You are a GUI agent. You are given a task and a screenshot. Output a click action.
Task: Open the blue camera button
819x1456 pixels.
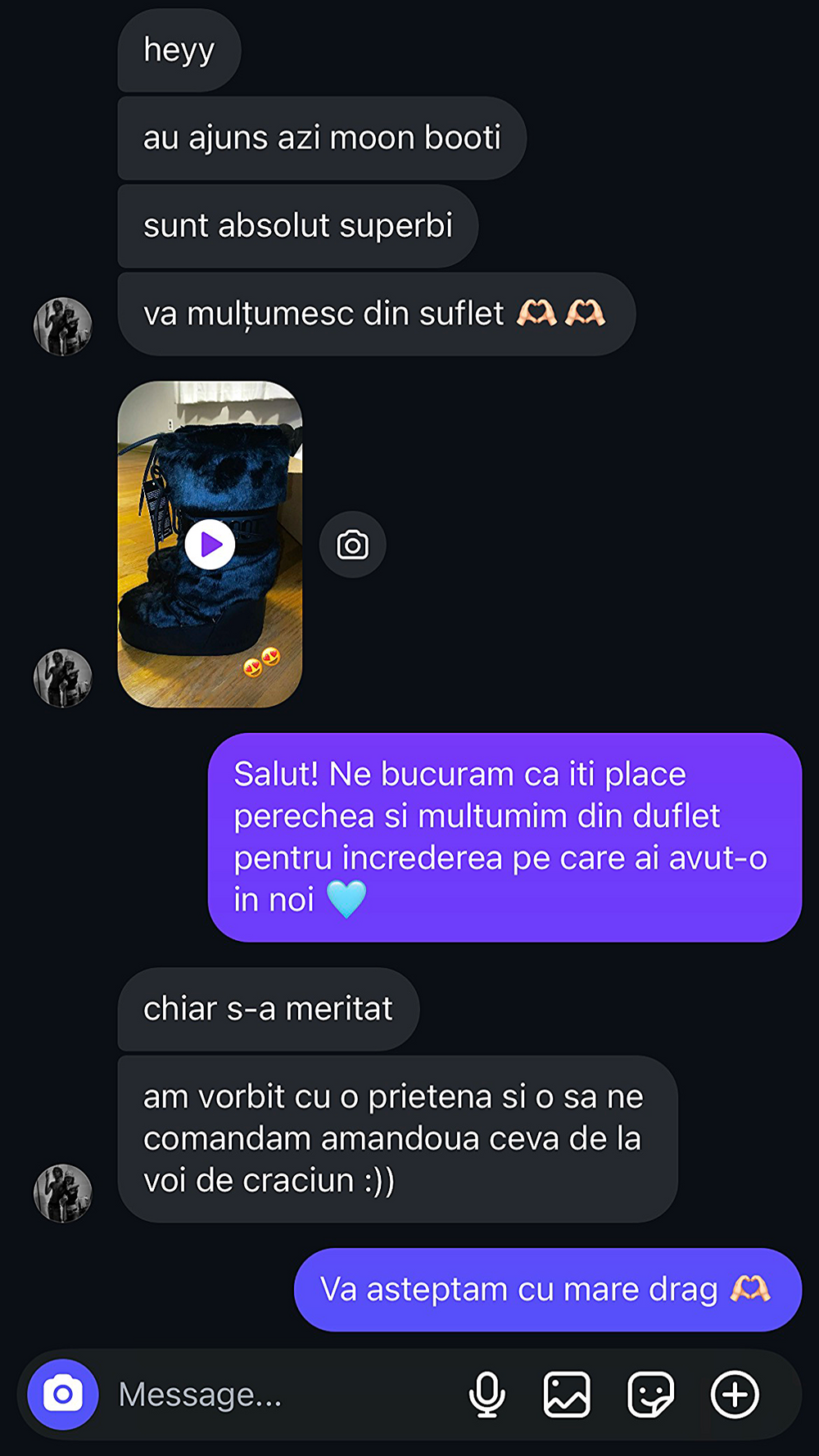point(63,1394)
